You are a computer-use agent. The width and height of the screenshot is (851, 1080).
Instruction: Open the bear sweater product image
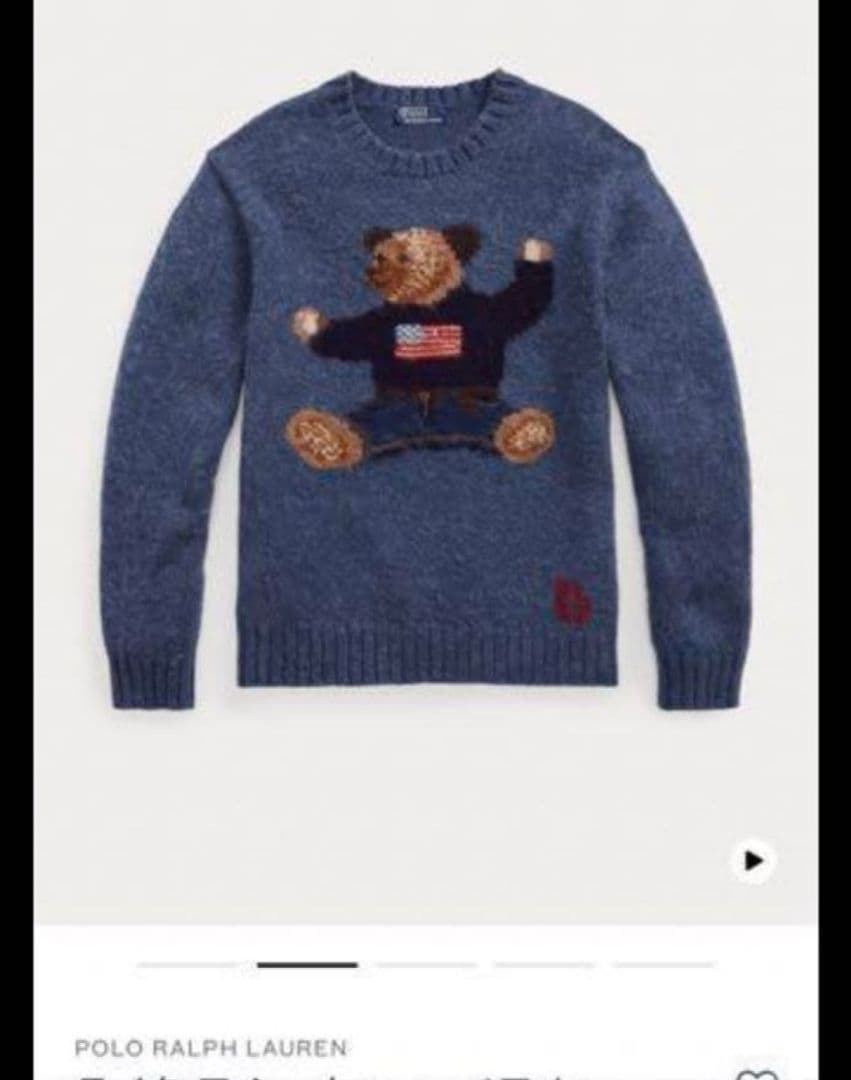425,390
